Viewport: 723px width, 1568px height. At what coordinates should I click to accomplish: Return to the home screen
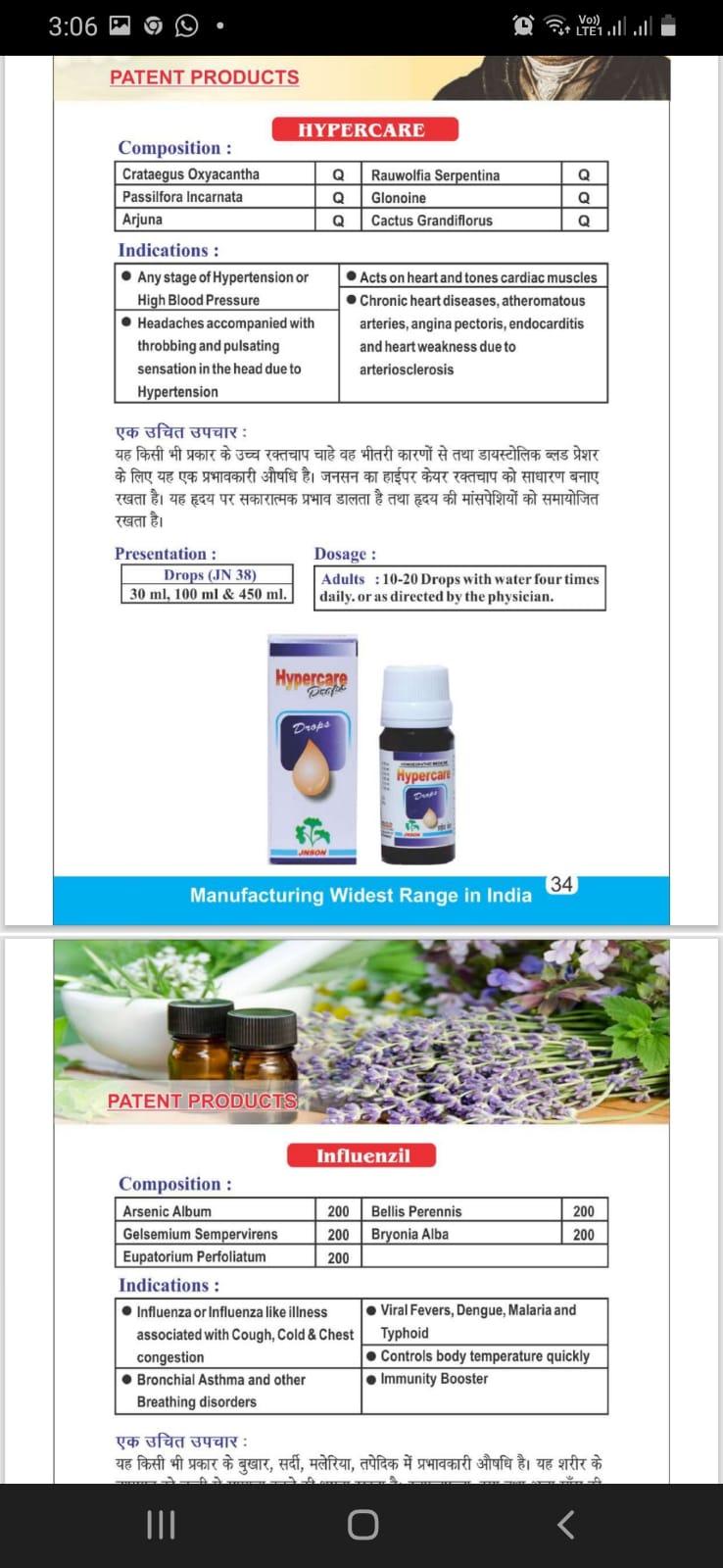click(x=362, y=1524)
